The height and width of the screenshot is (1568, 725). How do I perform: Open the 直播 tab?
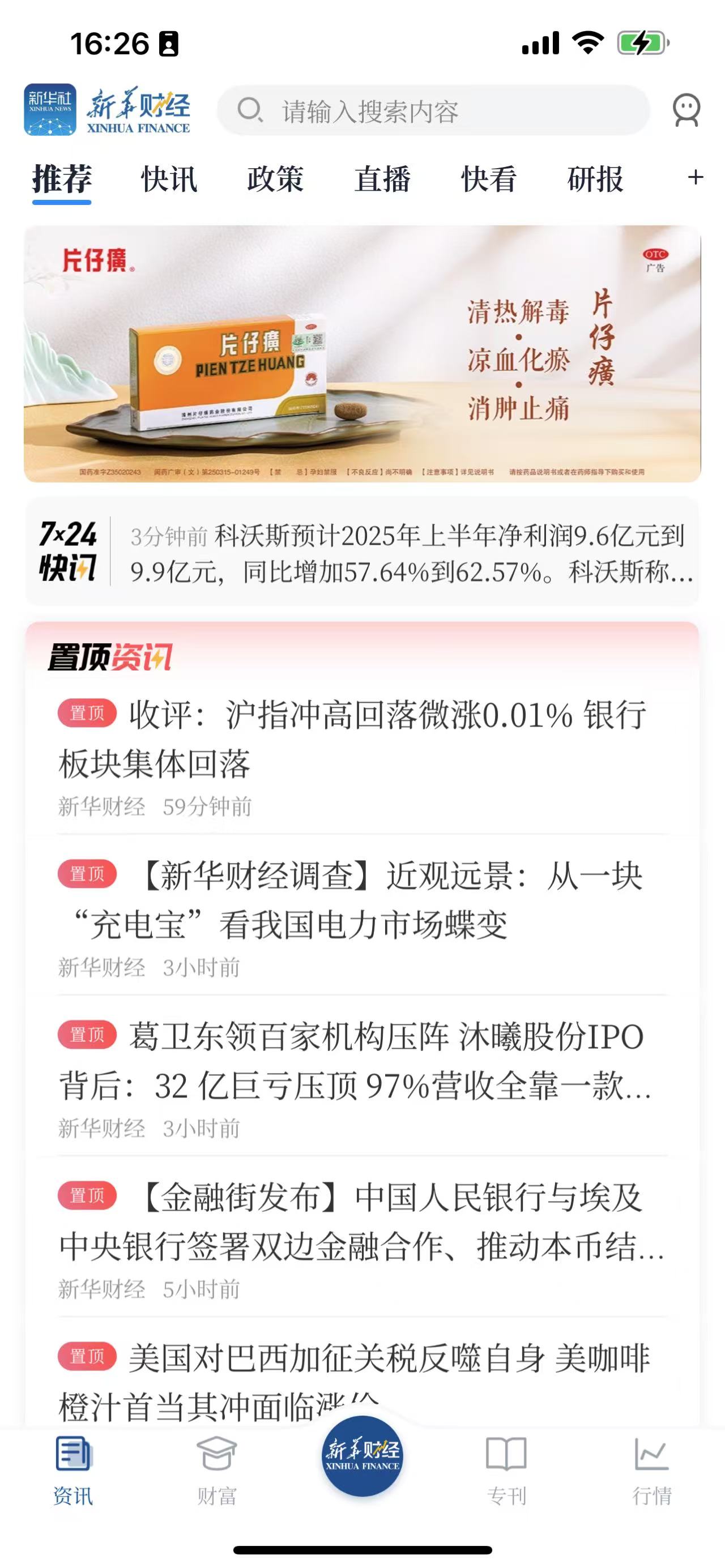(x=382, y=179)
